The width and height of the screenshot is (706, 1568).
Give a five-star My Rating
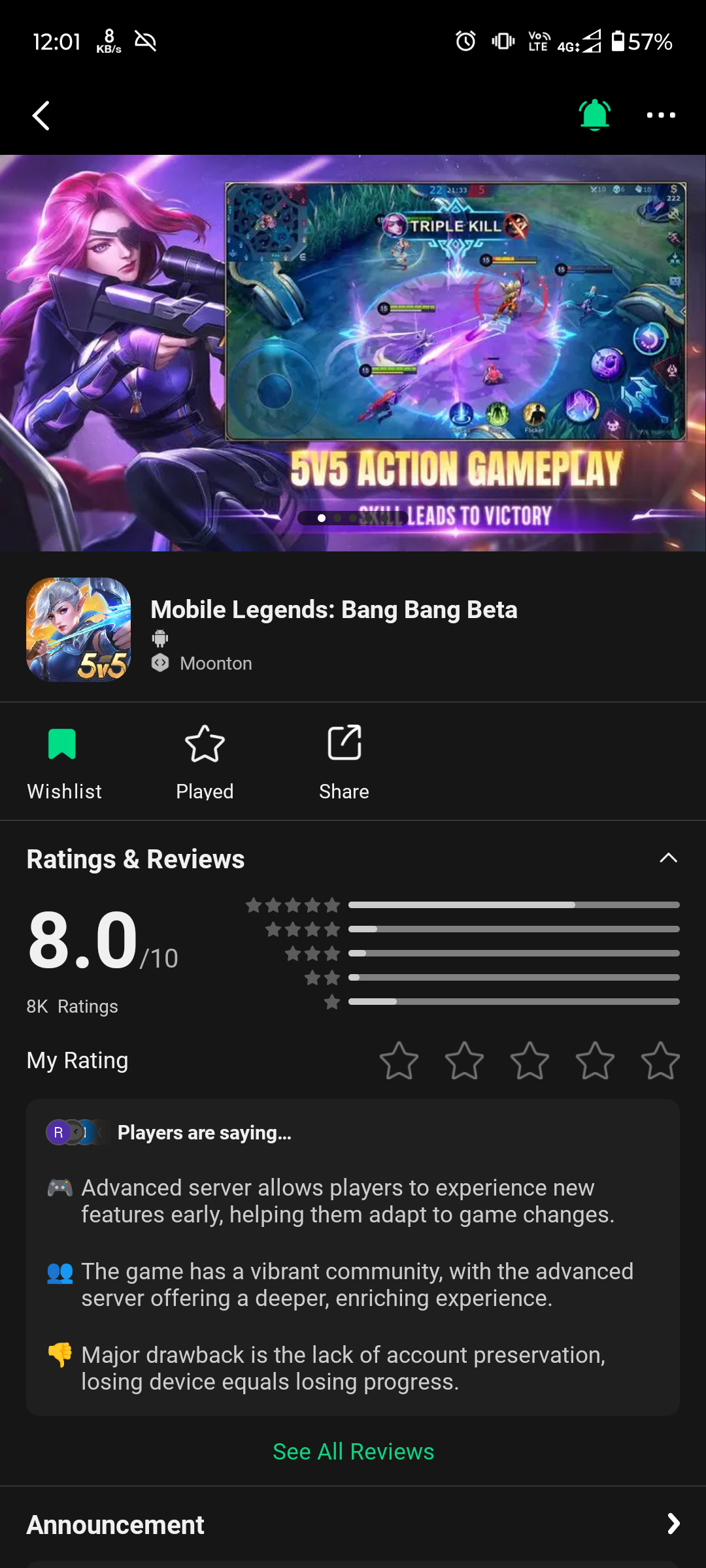(660, 1060)
